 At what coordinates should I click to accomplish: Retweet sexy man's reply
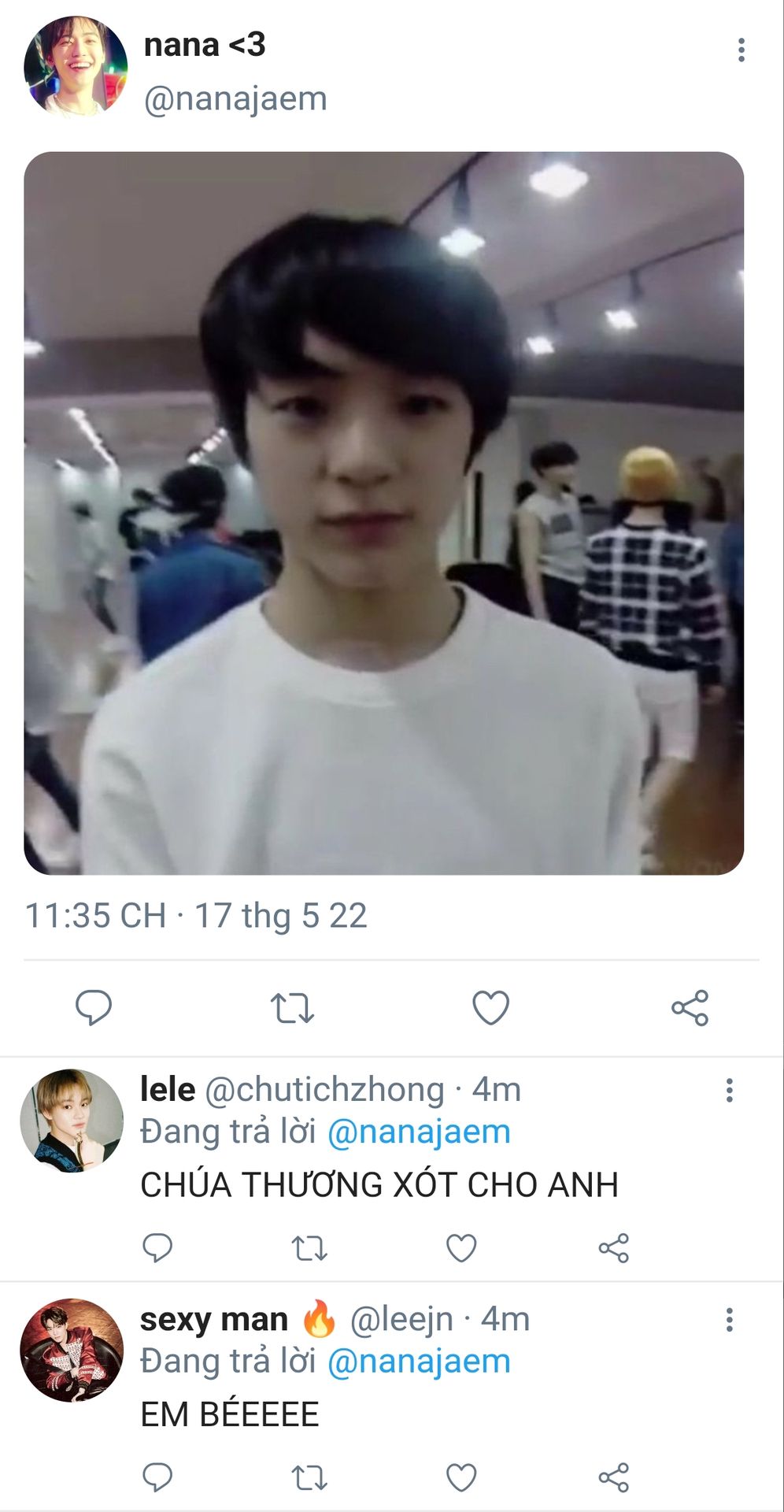coord(309,1478)
